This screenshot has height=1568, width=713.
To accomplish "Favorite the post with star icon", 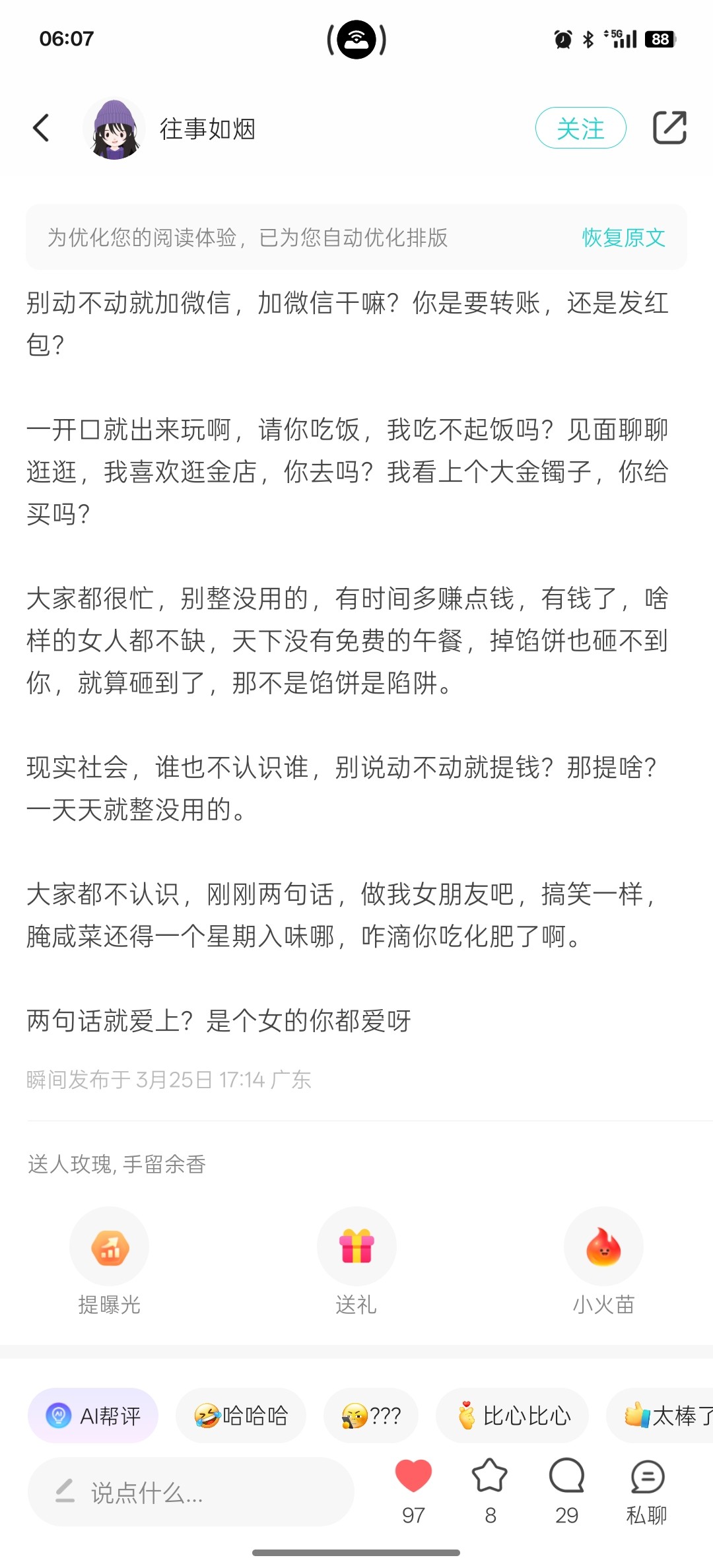I will click(x=490, y=1490).
